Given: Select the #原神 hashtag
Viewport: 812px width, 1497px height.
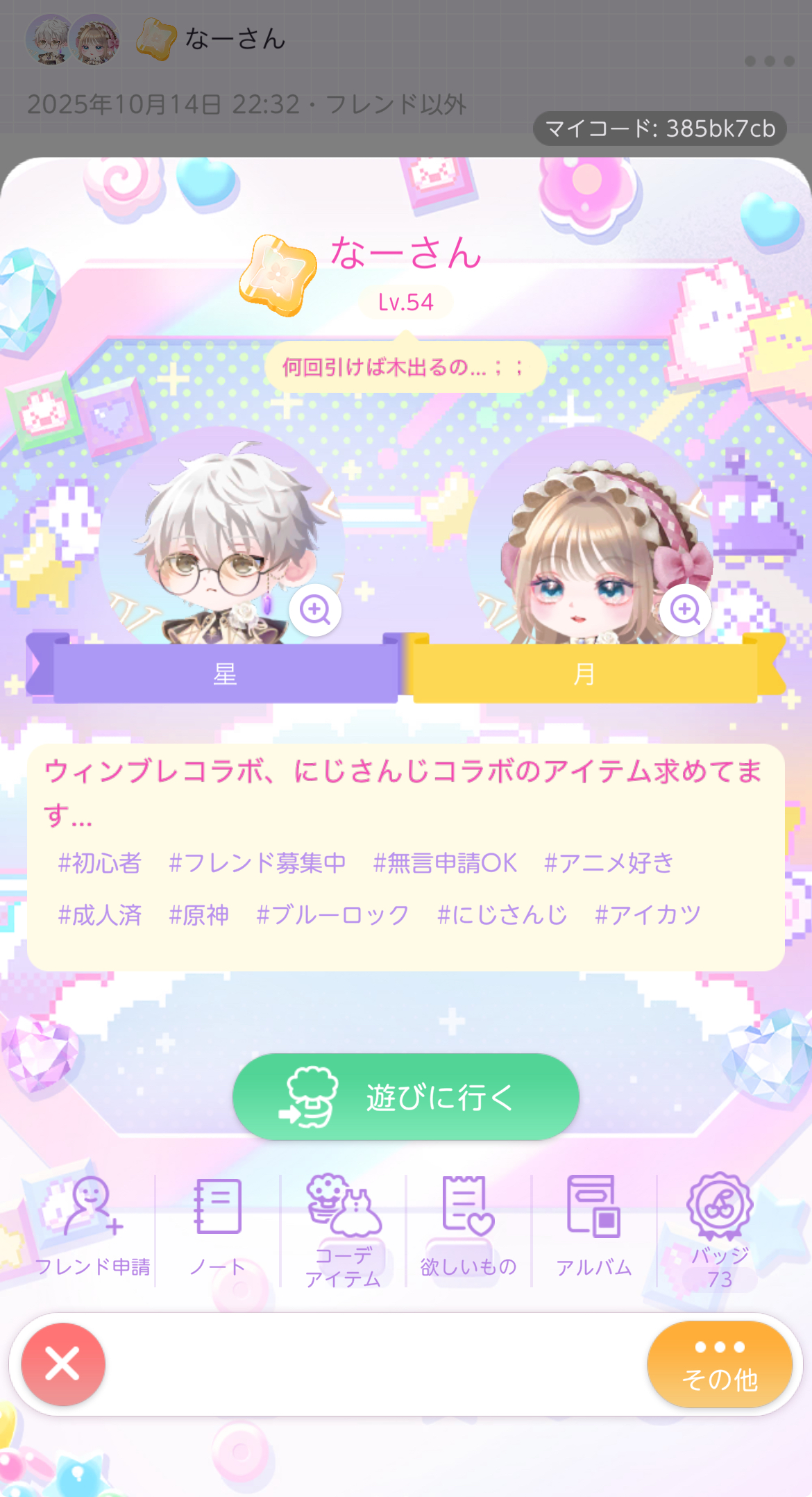Looking at the screenshot, I should pyautogui.click(x=199, y=915).
